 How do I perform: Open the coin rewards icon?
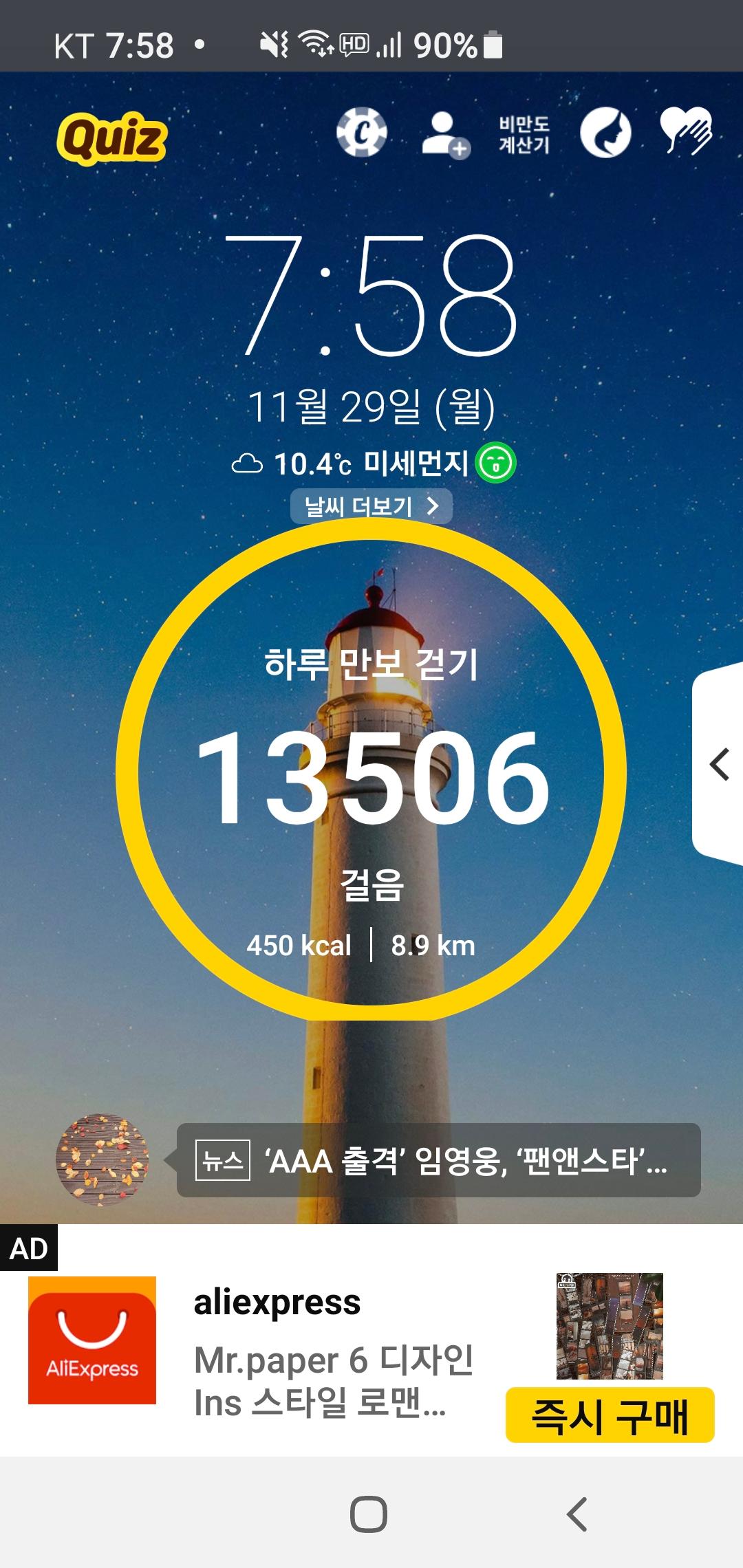click(x=361, y=132)
